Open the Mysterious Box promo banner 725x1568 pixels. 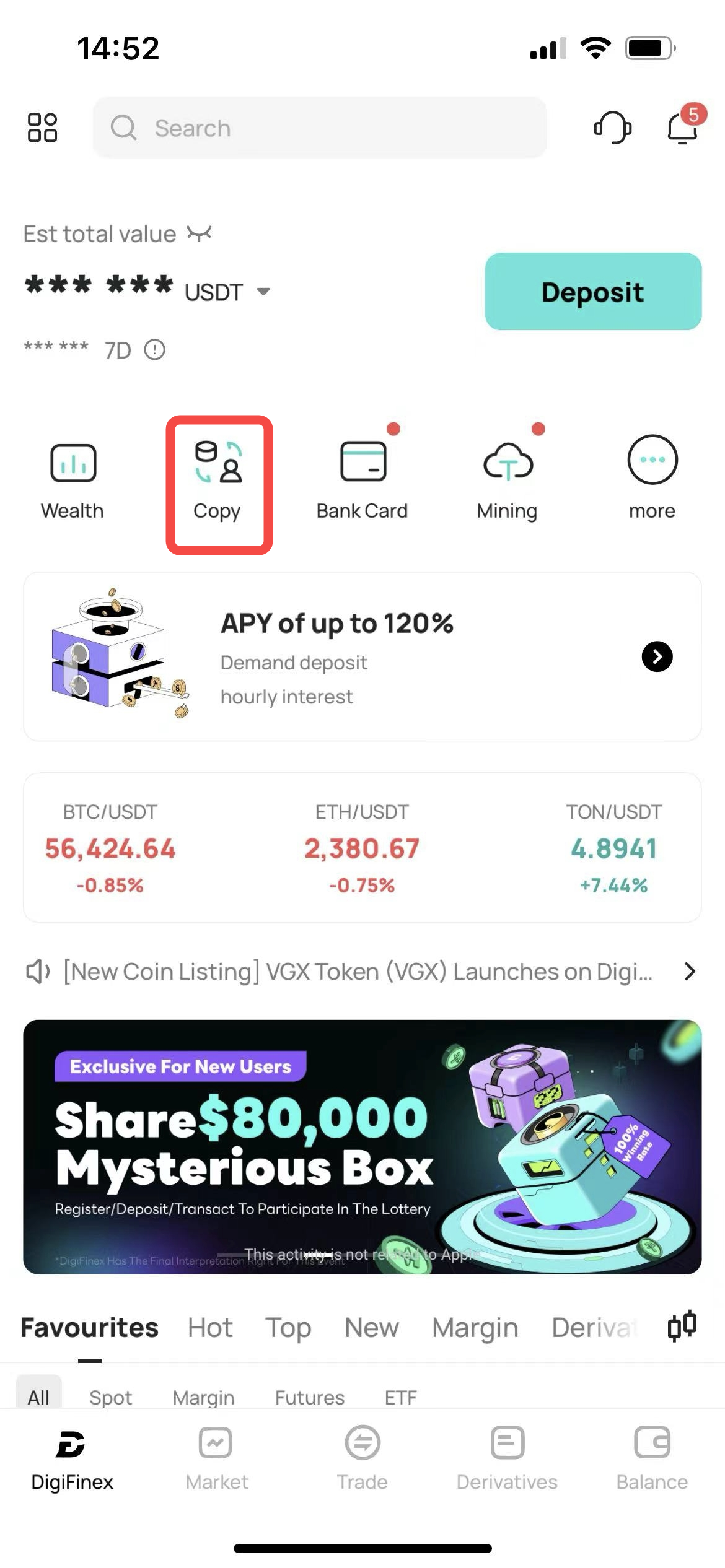pos(362,1147)
